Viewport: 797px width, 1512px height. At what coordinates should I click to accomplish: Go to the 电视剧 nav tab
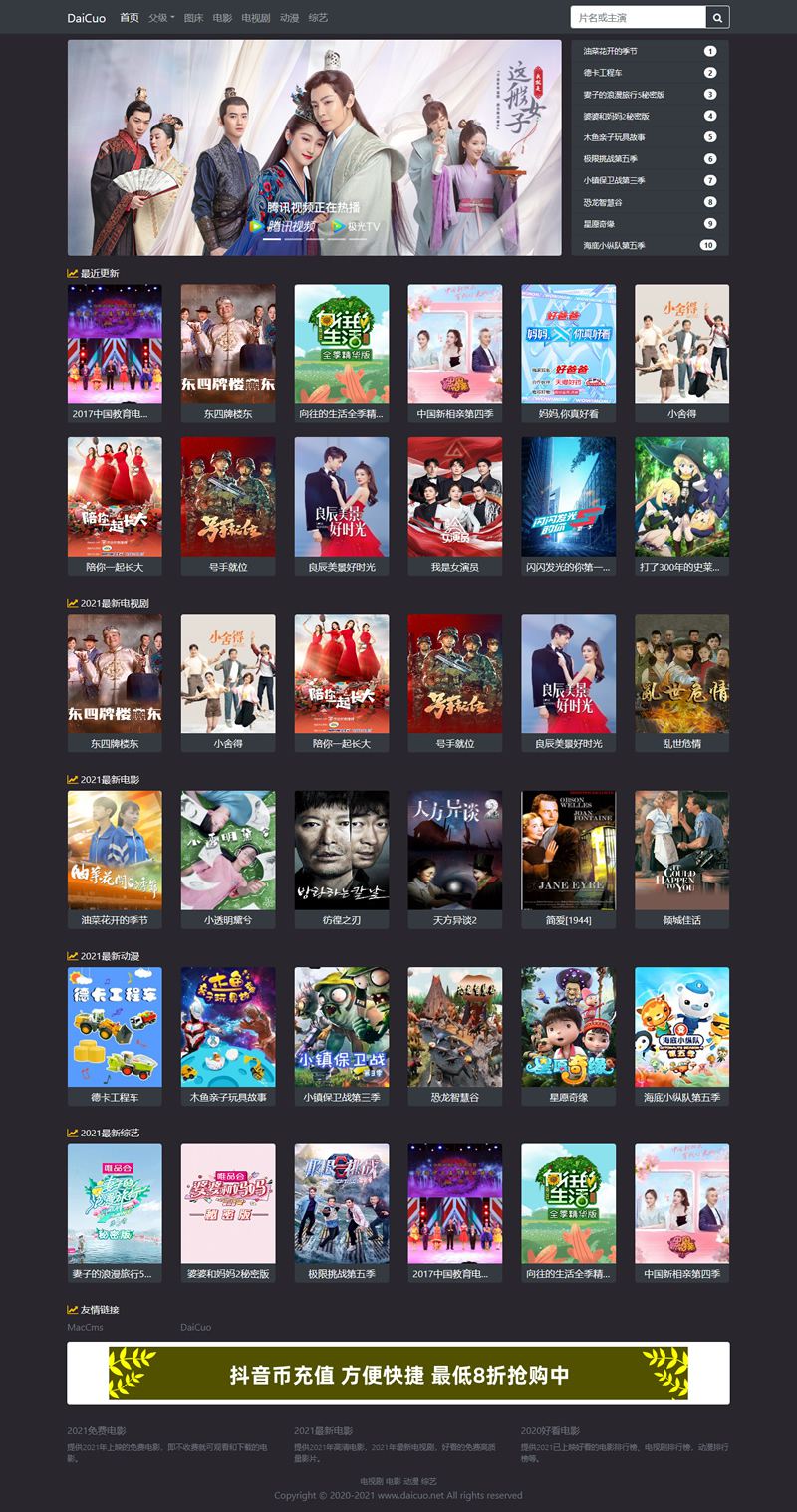click(x=255, y=18)
